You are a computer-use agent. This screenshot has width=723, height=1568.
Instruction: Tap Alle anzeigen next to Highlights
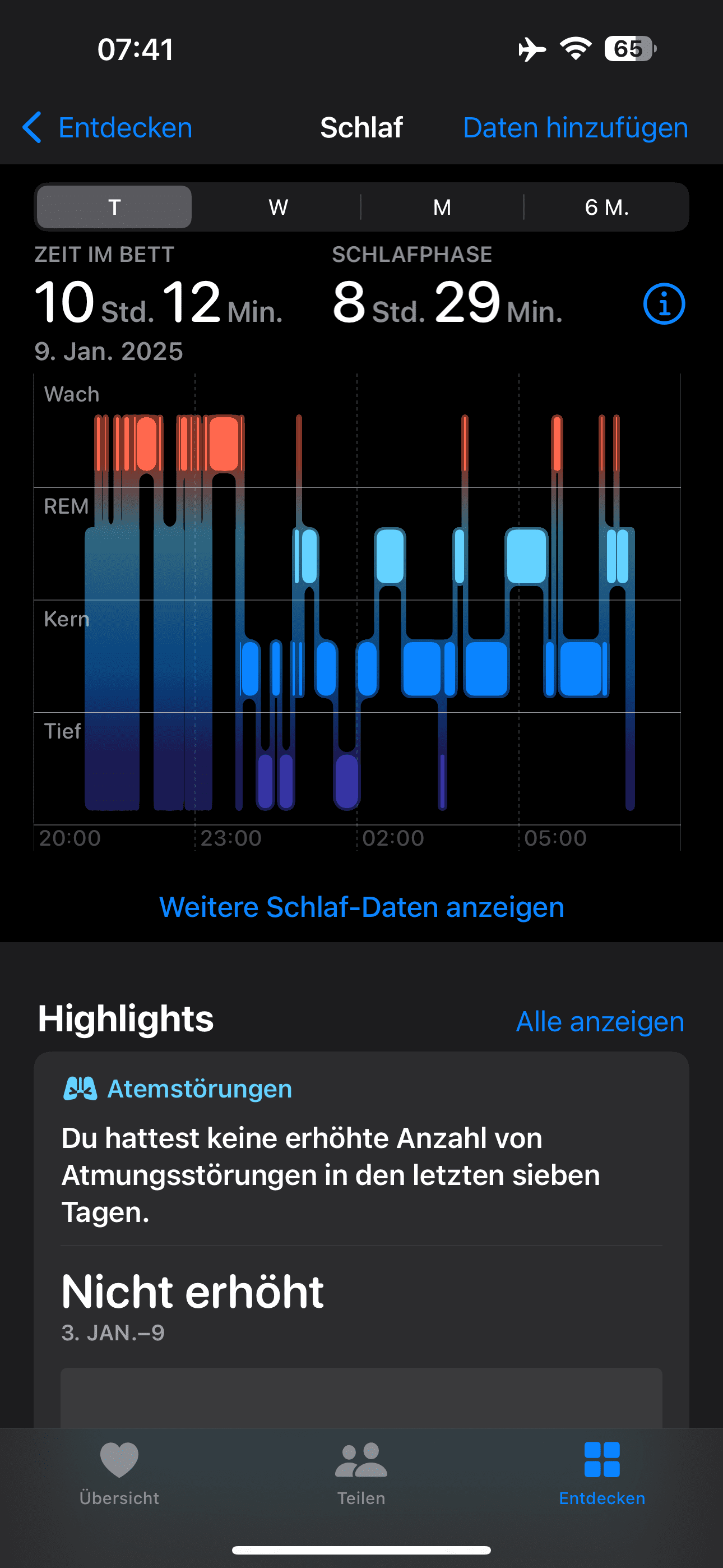pos(600,1021)
